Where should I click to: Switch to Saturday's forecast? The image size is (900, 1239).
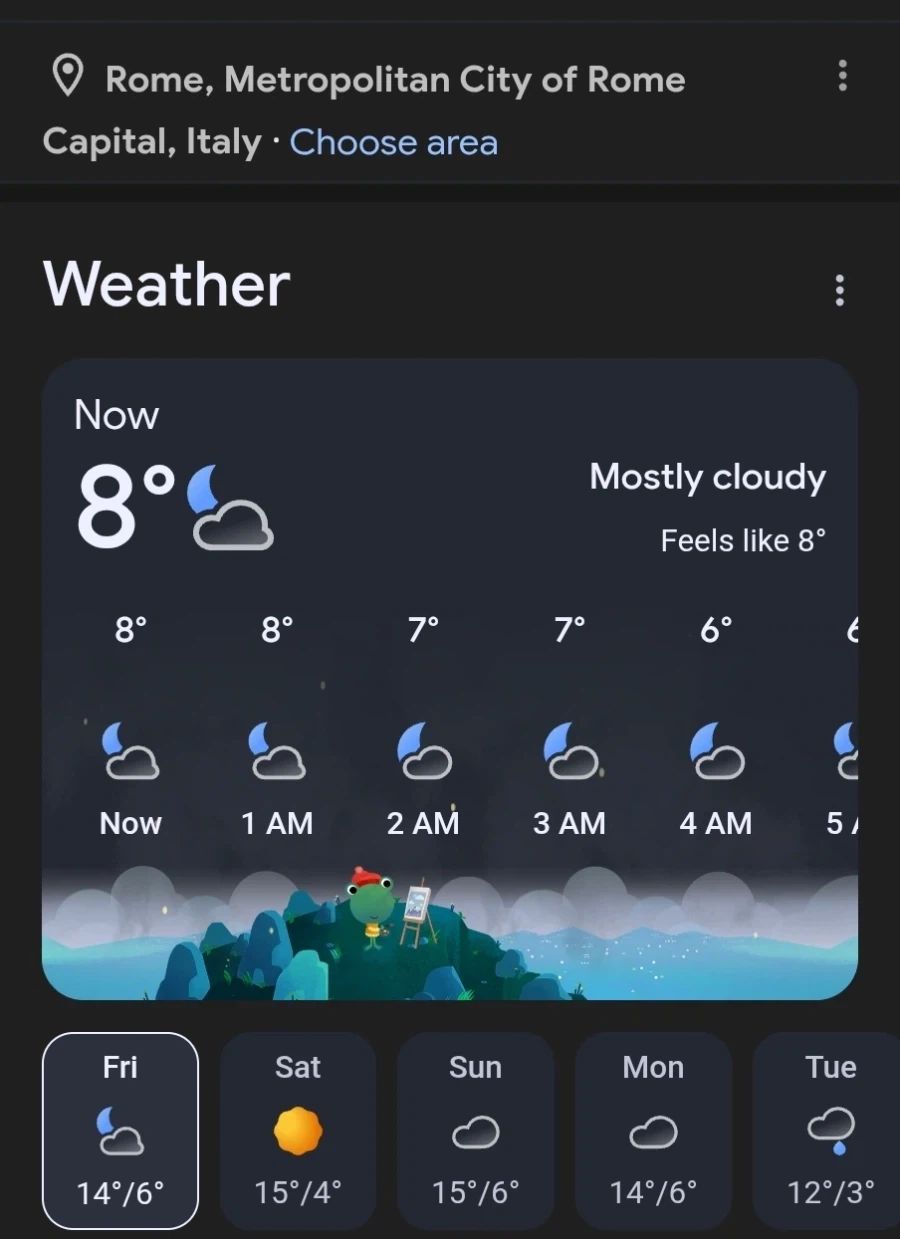[298, 1130]
